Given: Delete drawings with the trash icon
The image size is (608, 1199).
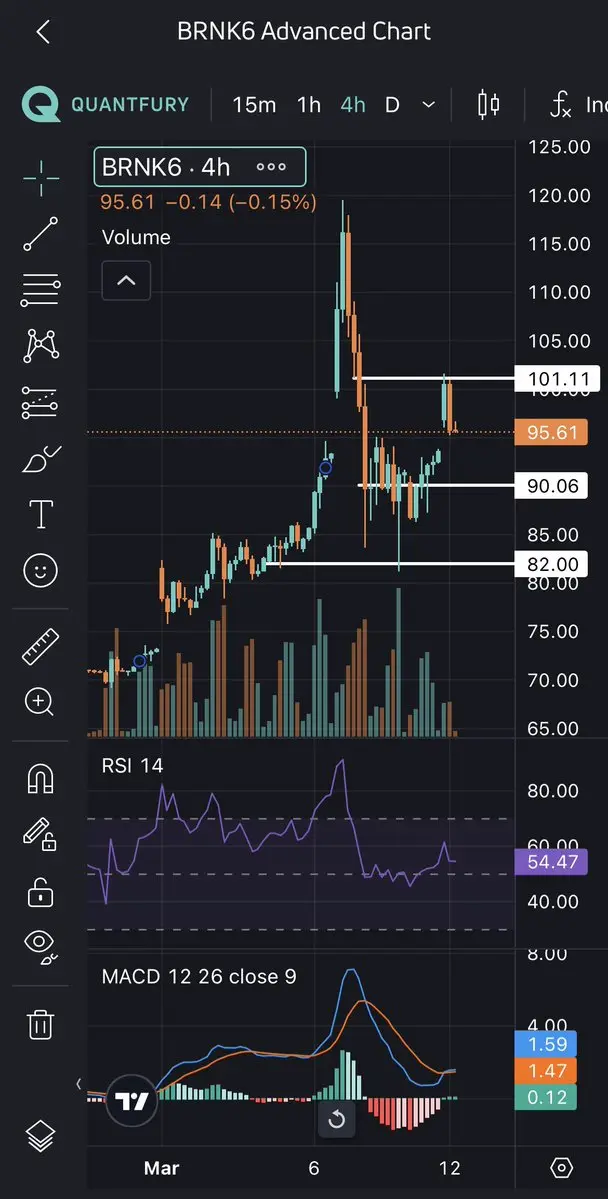Looking at the screenshot, I should (40, 1024).
